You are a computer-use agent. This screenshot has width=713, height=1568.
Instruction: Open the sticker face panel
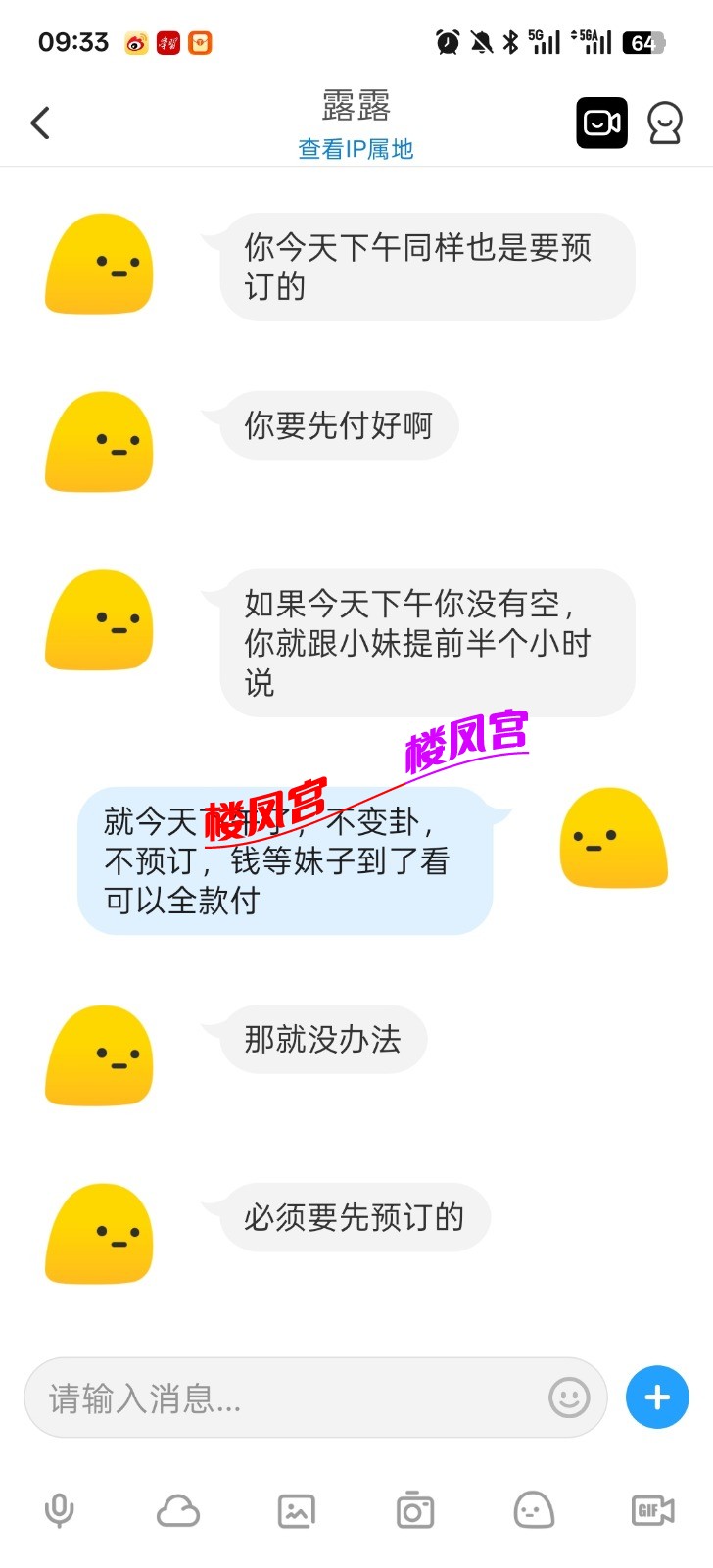[534, 1510]
